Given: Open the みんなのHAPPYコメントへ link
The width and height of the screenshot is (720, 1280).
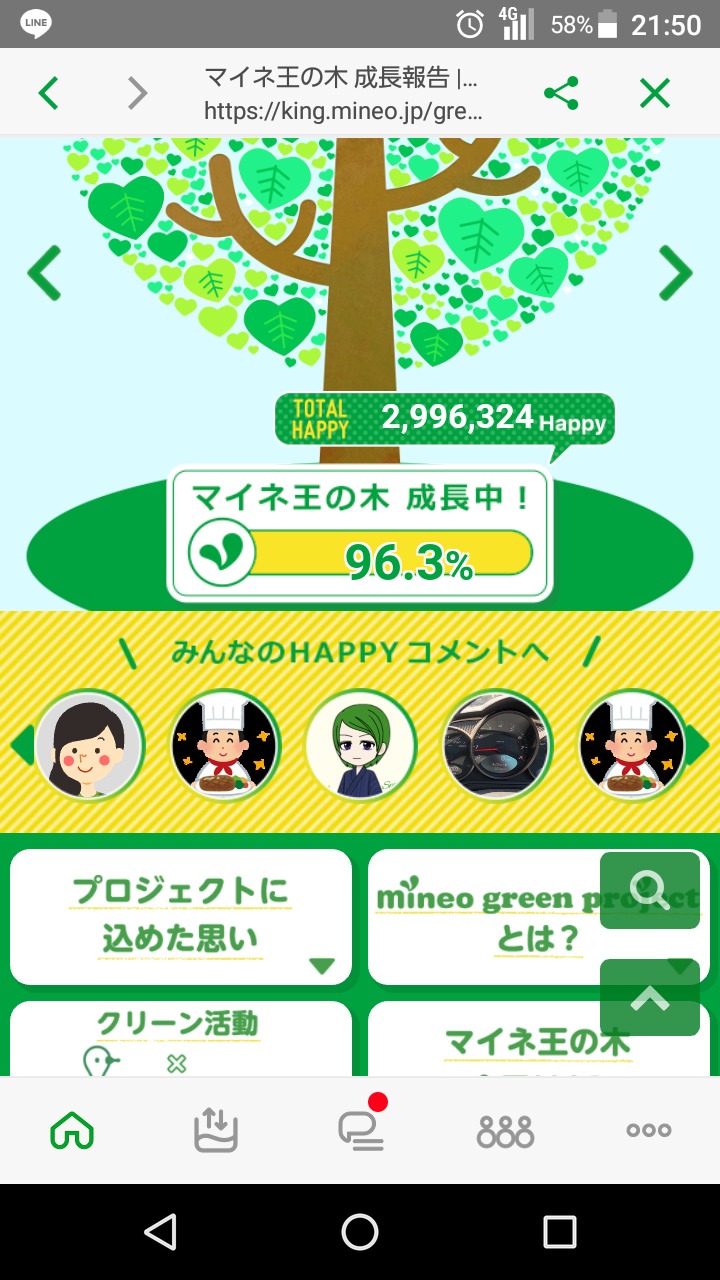Looking at the screenshot, I should point(359,652).
